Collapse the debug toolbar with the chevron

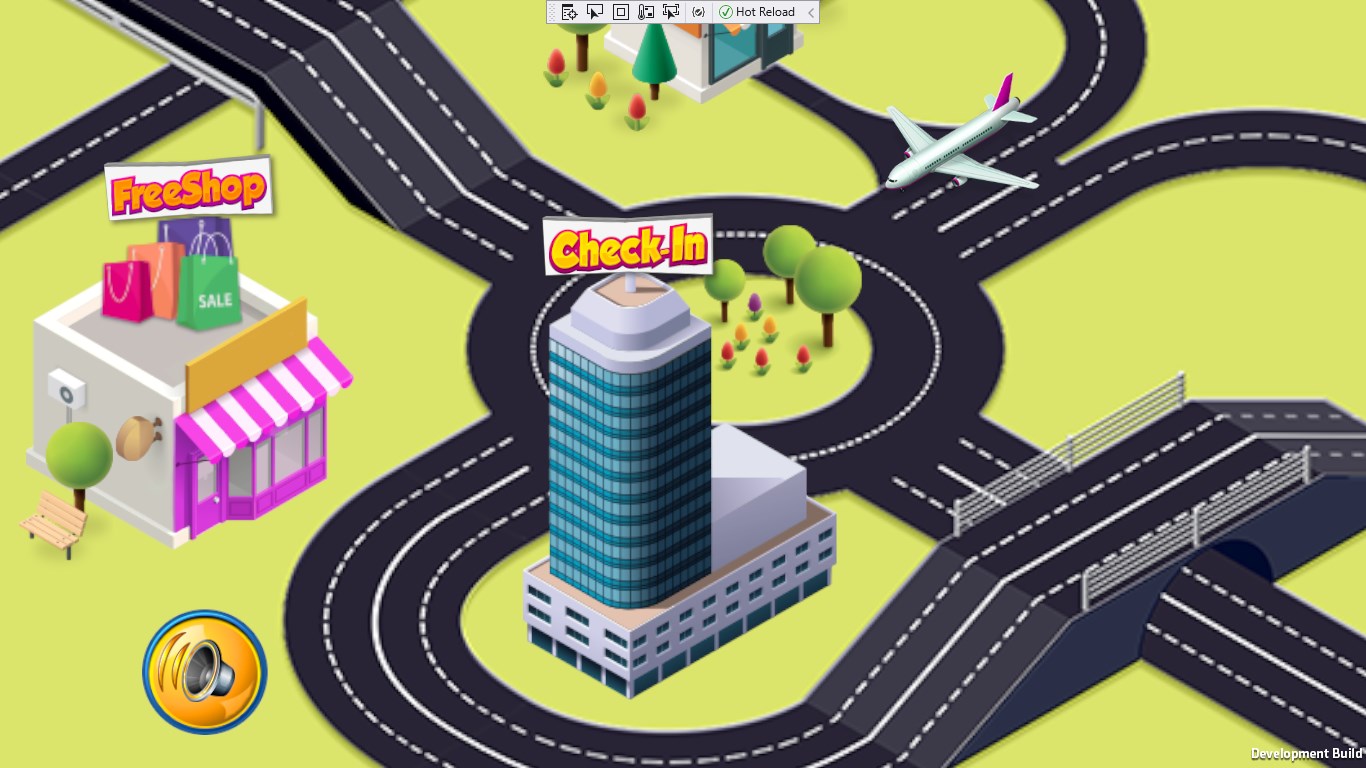coord(811,12)
